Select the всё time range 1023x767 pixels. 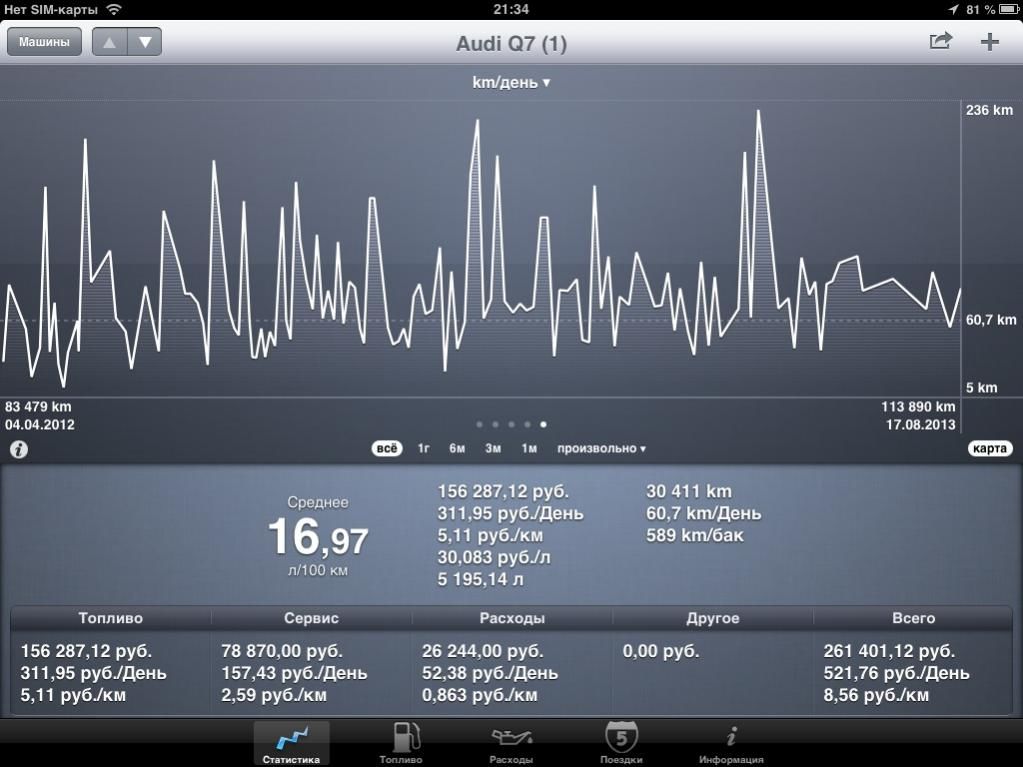tap(387, 449)
